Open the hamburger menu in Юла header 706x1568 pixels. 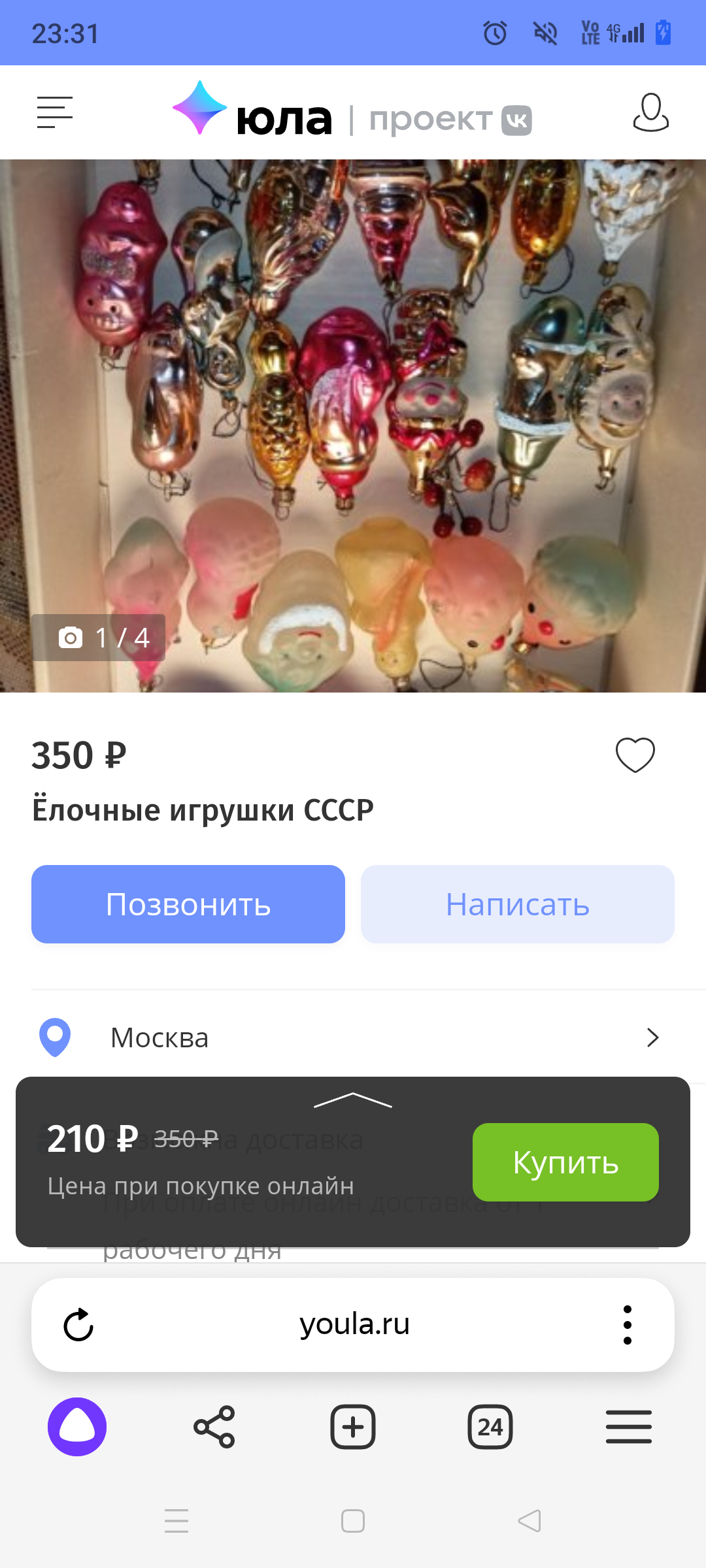pos(54,112)
